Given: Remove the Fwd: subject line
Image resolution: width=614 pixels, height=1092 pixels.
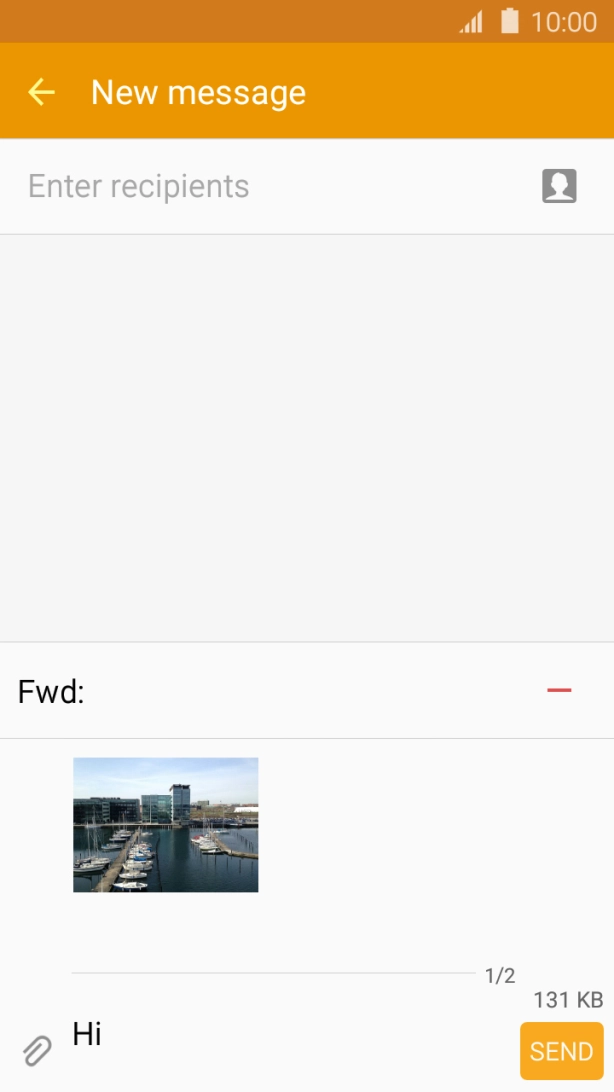Looking at the screenshot, I should 559,690.
